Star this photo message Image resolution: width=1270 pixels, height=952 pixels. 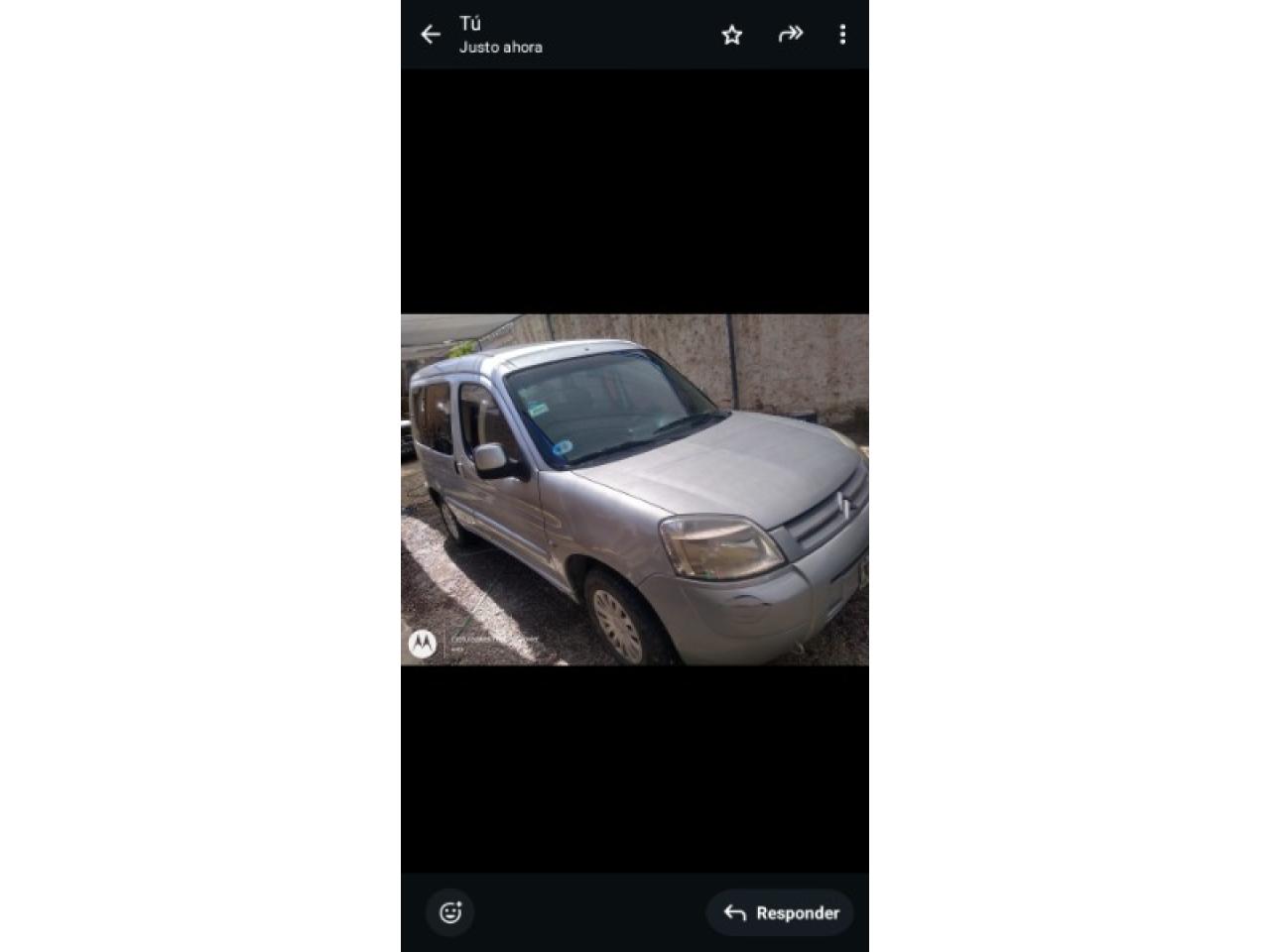732,35
